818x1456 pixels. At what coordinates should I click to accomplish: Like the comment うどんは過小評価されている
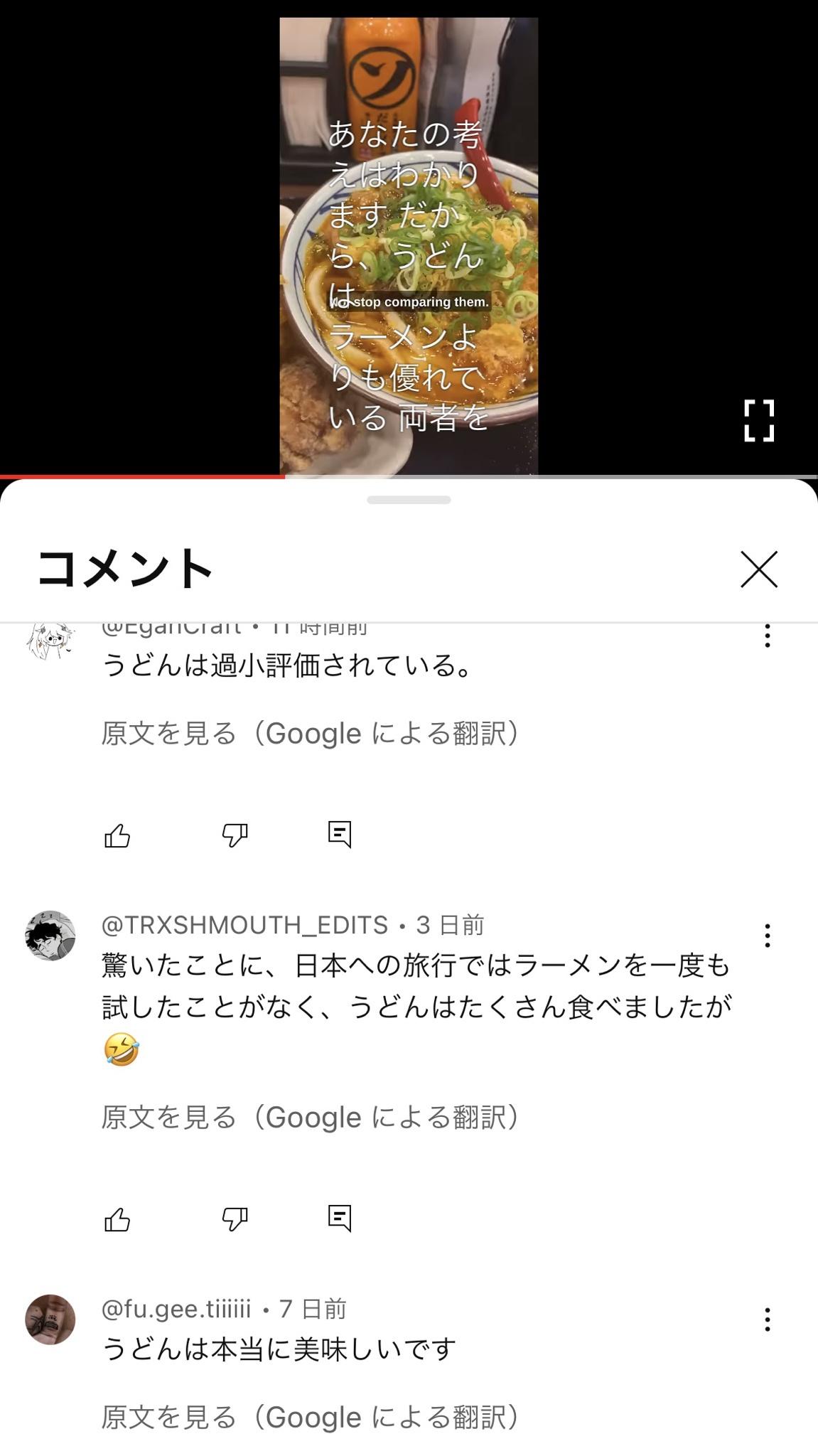117,835
